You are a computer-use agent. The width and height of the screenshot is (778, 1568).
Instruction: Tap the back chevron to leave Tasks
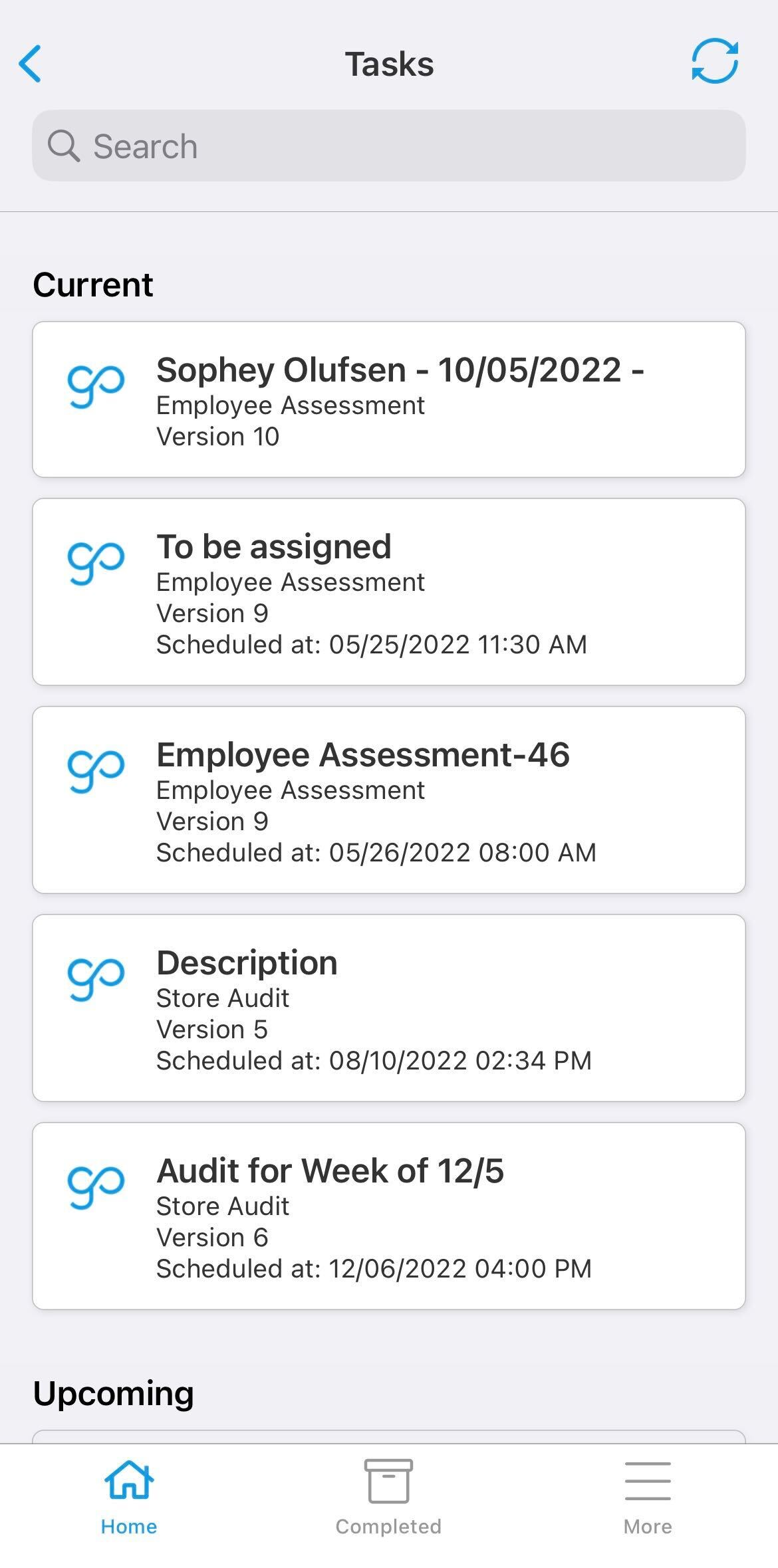point(30,63)
